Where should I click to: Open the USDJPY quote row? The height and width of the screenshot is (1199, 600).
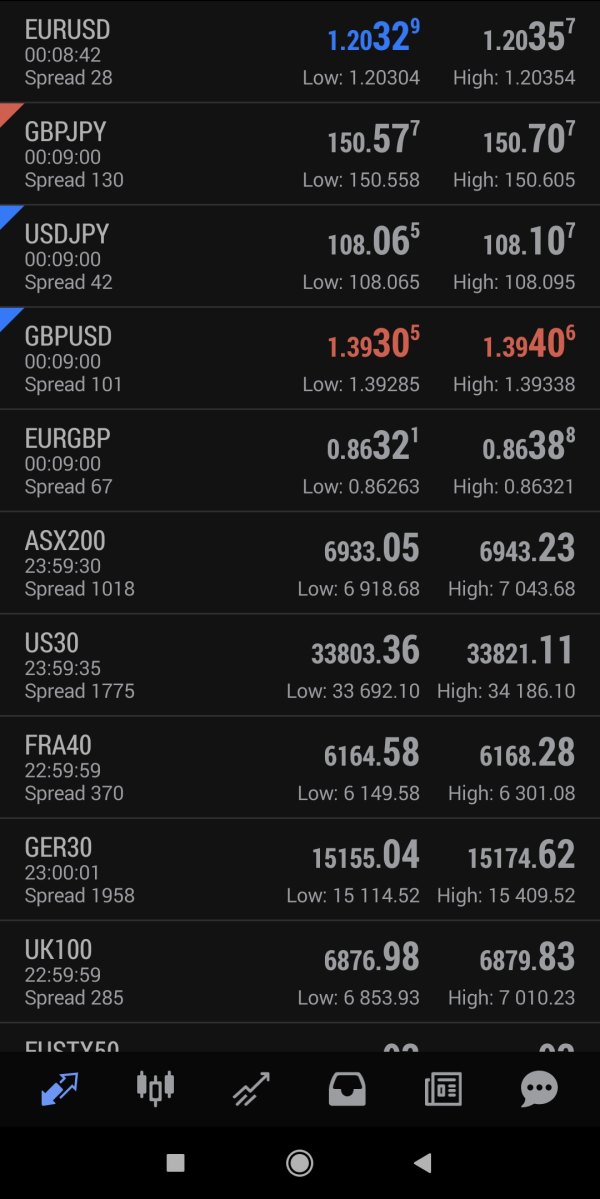pyautogui.click(x=300, y=256)
